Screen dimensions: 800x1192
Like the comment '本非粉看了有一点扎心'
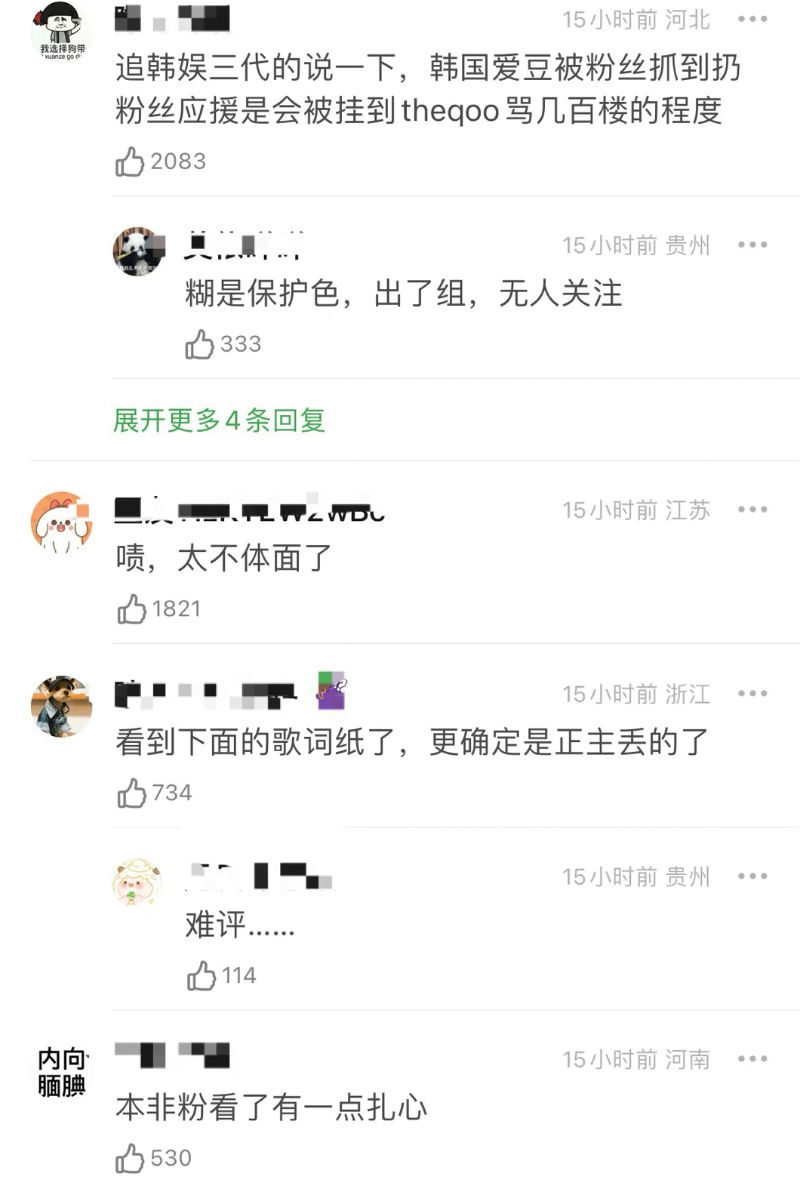(x=131, y=1158)
